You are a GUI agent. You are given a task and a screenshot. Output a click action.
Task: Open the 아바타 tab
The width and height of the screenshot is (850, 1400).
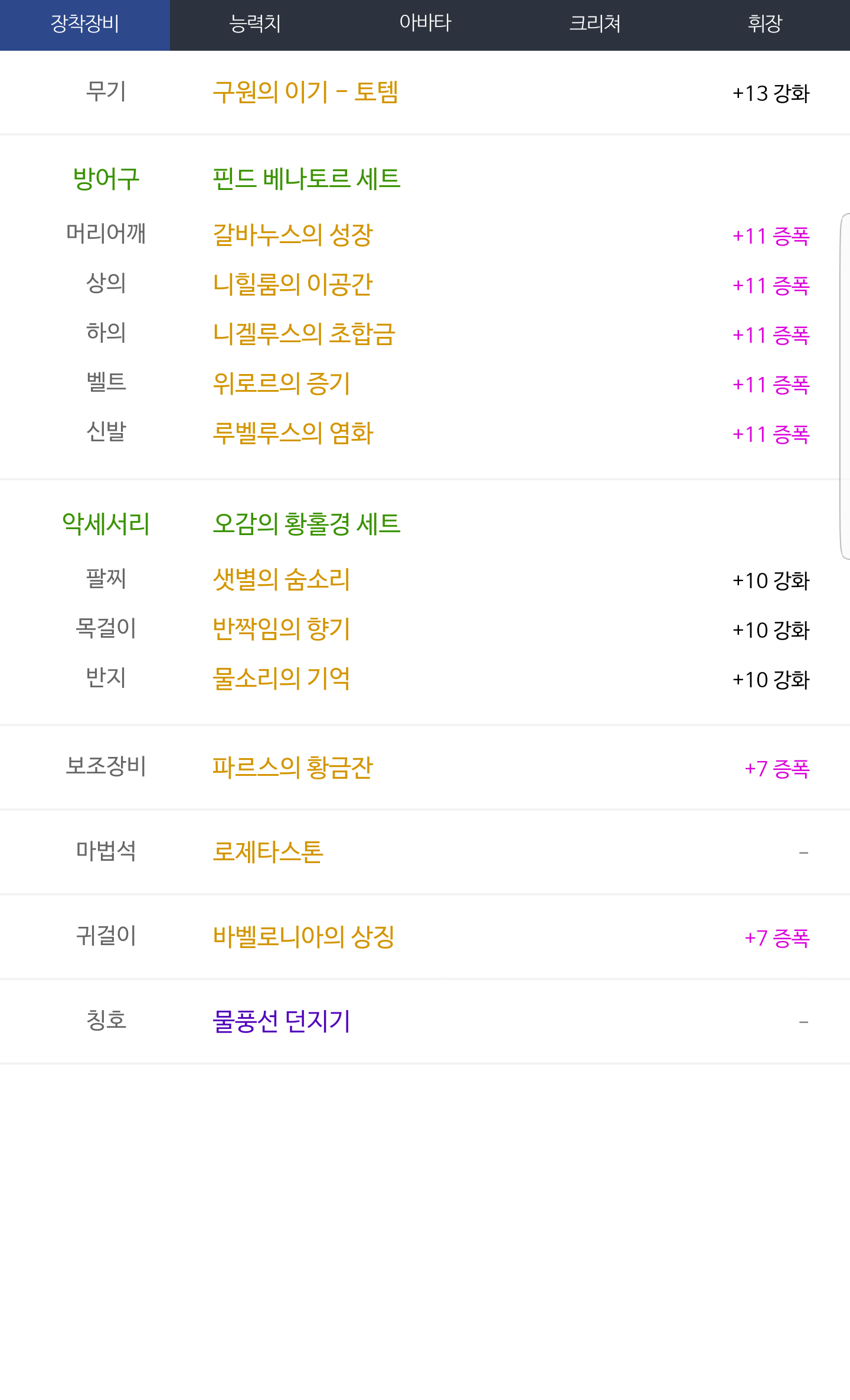pyautogui.click(x=425, y=25)
